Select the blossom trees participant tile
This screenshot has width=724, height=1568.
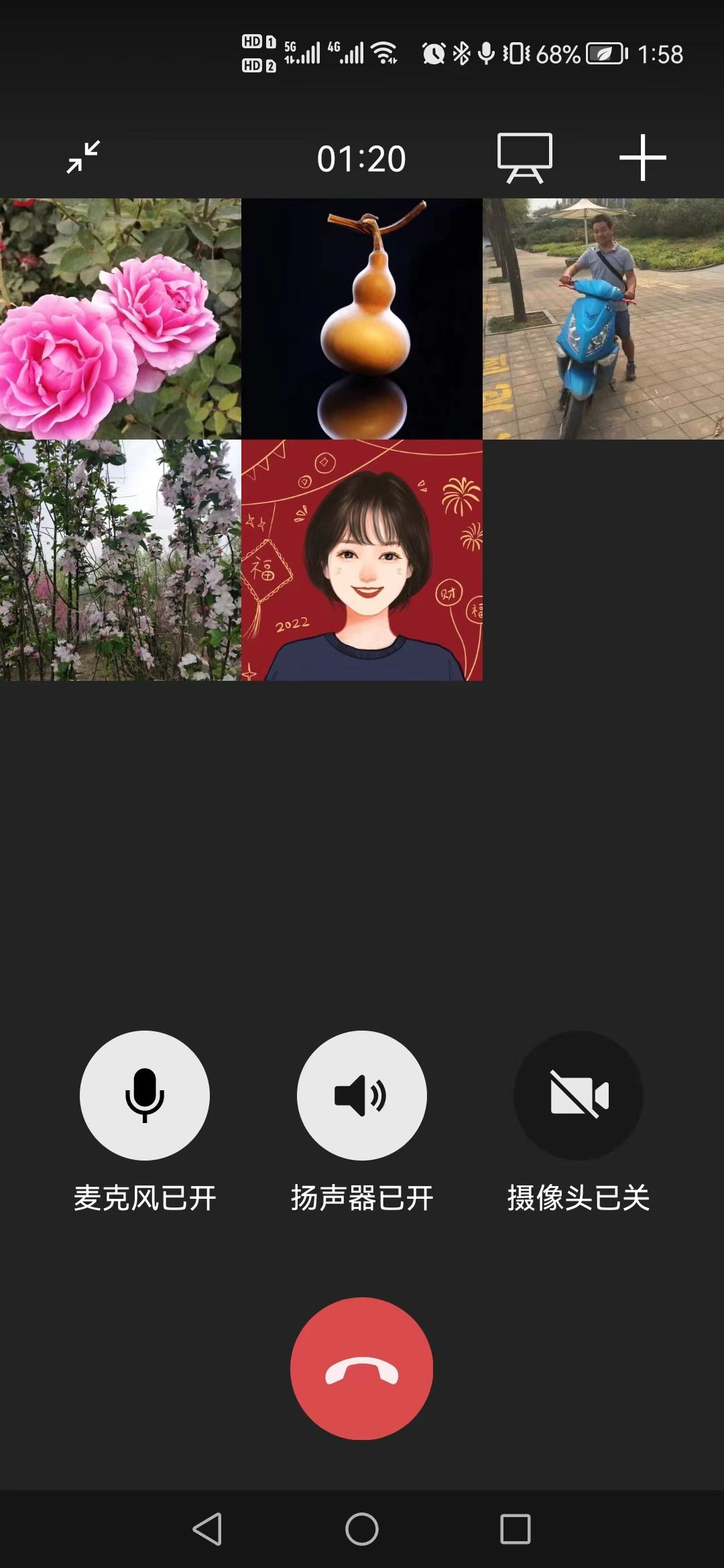click(x=121, y=560)
